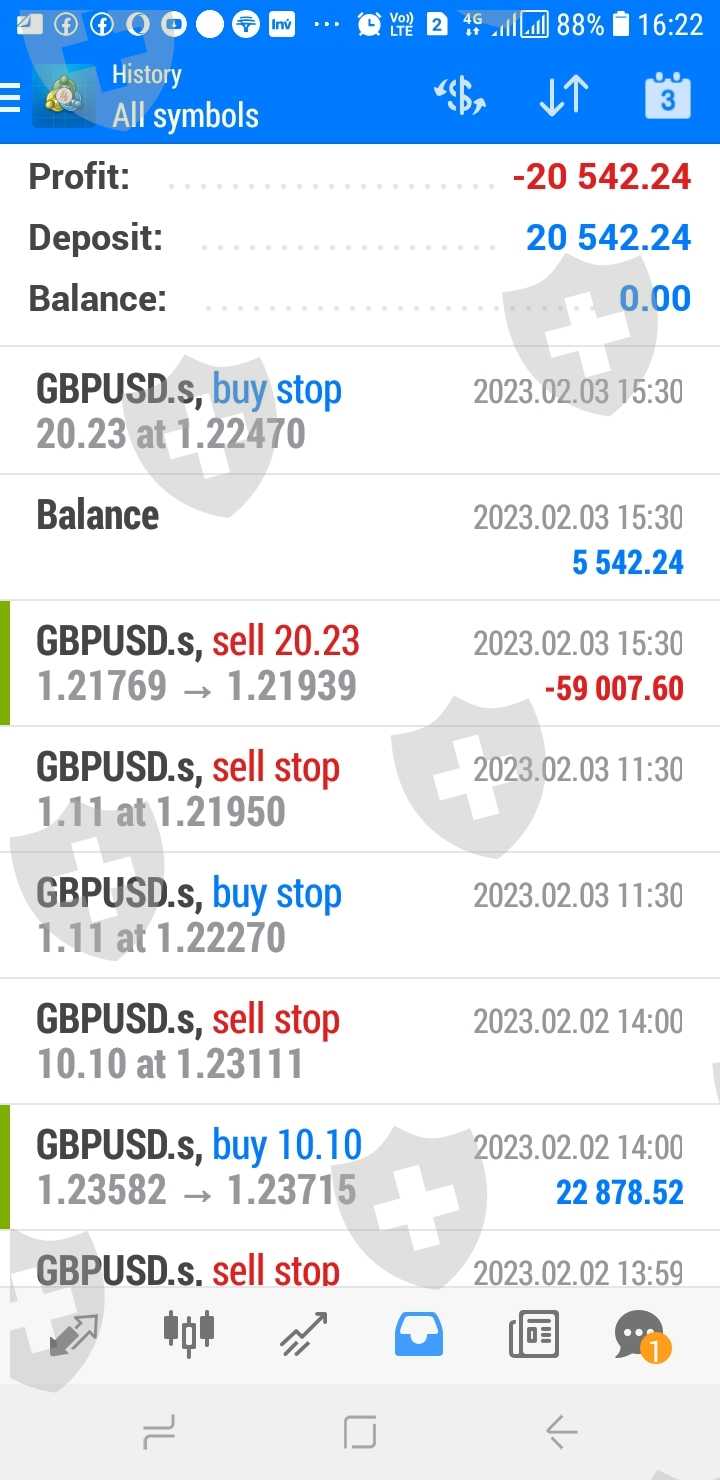This screenshot has width=720, height=1480.
Task: Open the candlestick Chart tab
Action: (189, 1334)
